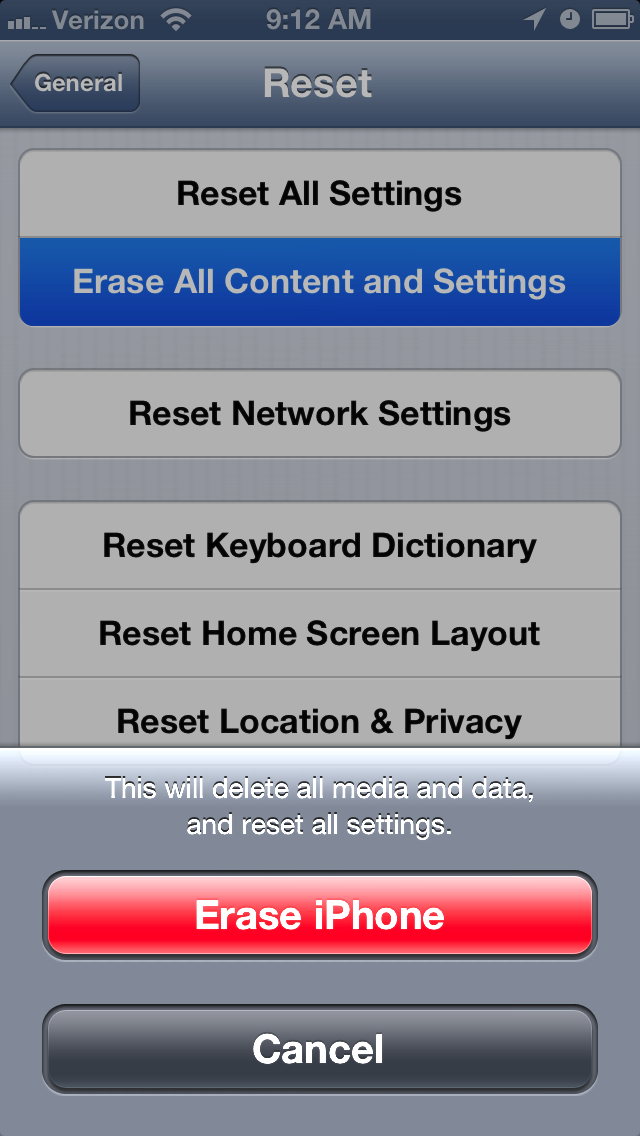Tap Reset Home Screen Layout
640x1136 pixels.
pos(320,633)
